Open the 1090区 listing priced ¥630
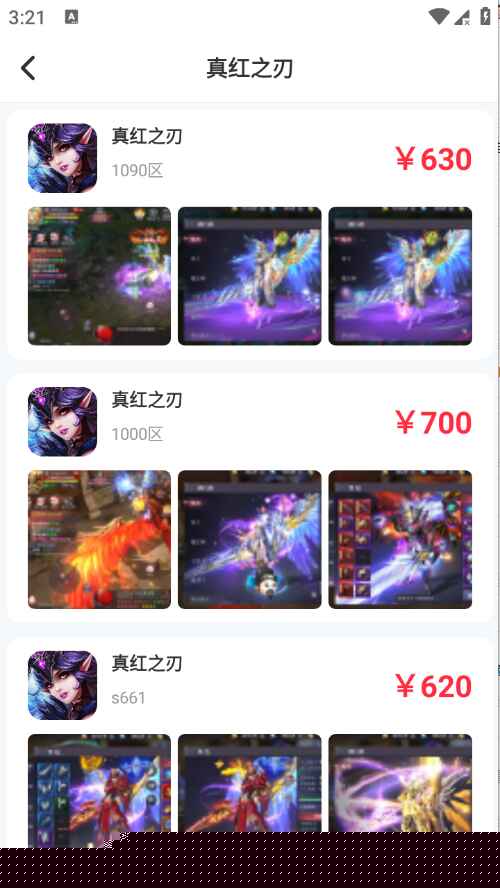This screenshot has width=500, height=888. tap(250, 234)
